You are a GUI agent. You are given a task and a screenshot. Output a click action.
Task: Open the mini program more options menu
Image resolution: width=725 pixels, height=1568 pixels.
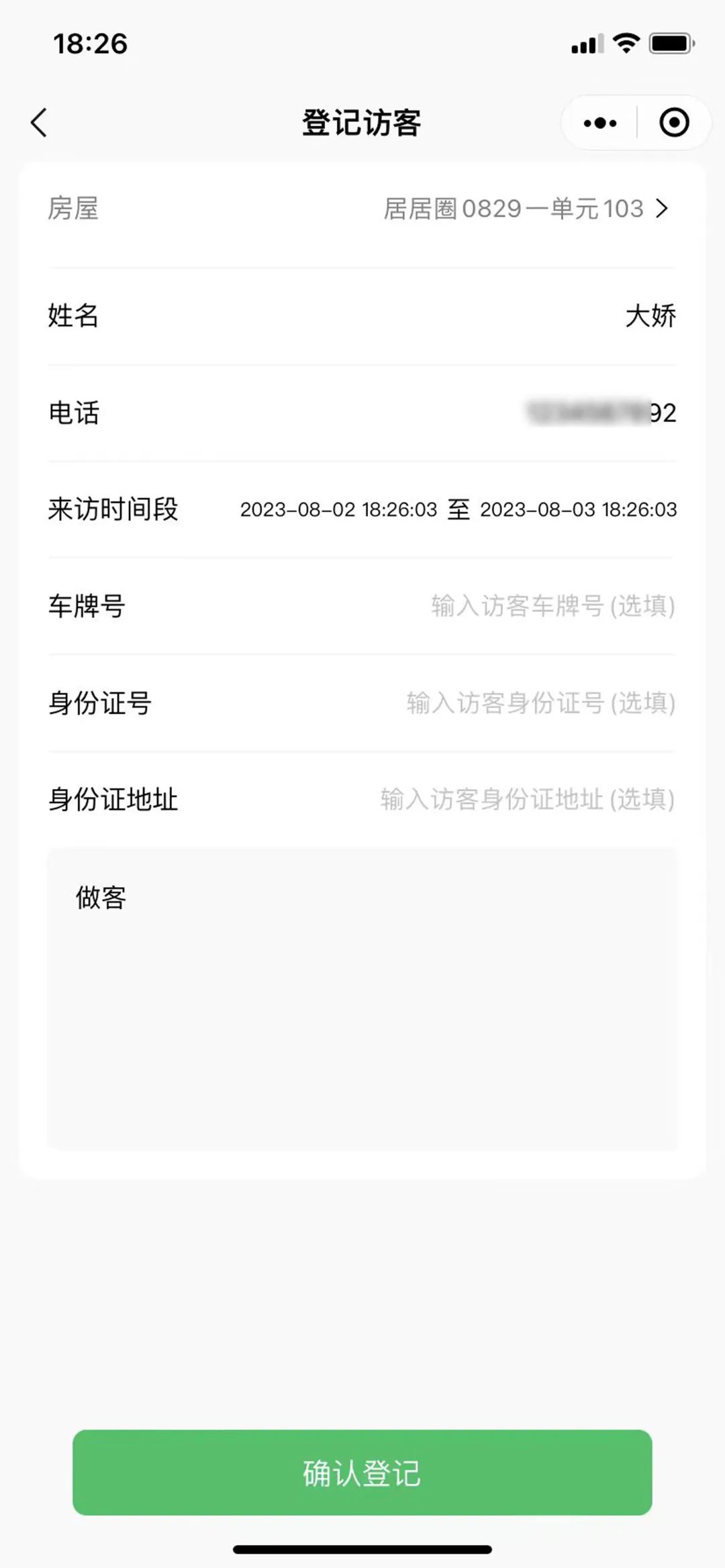click(x=599, y=123)
